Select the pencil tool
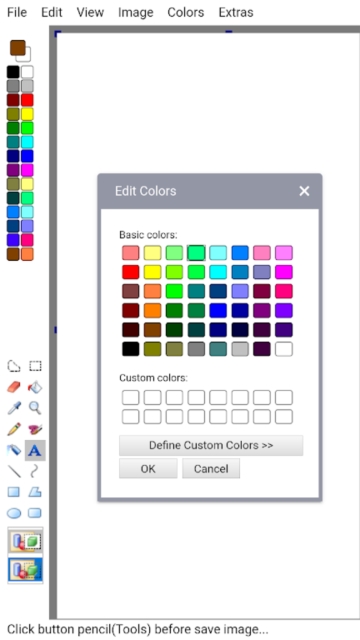 coord(14,429)
